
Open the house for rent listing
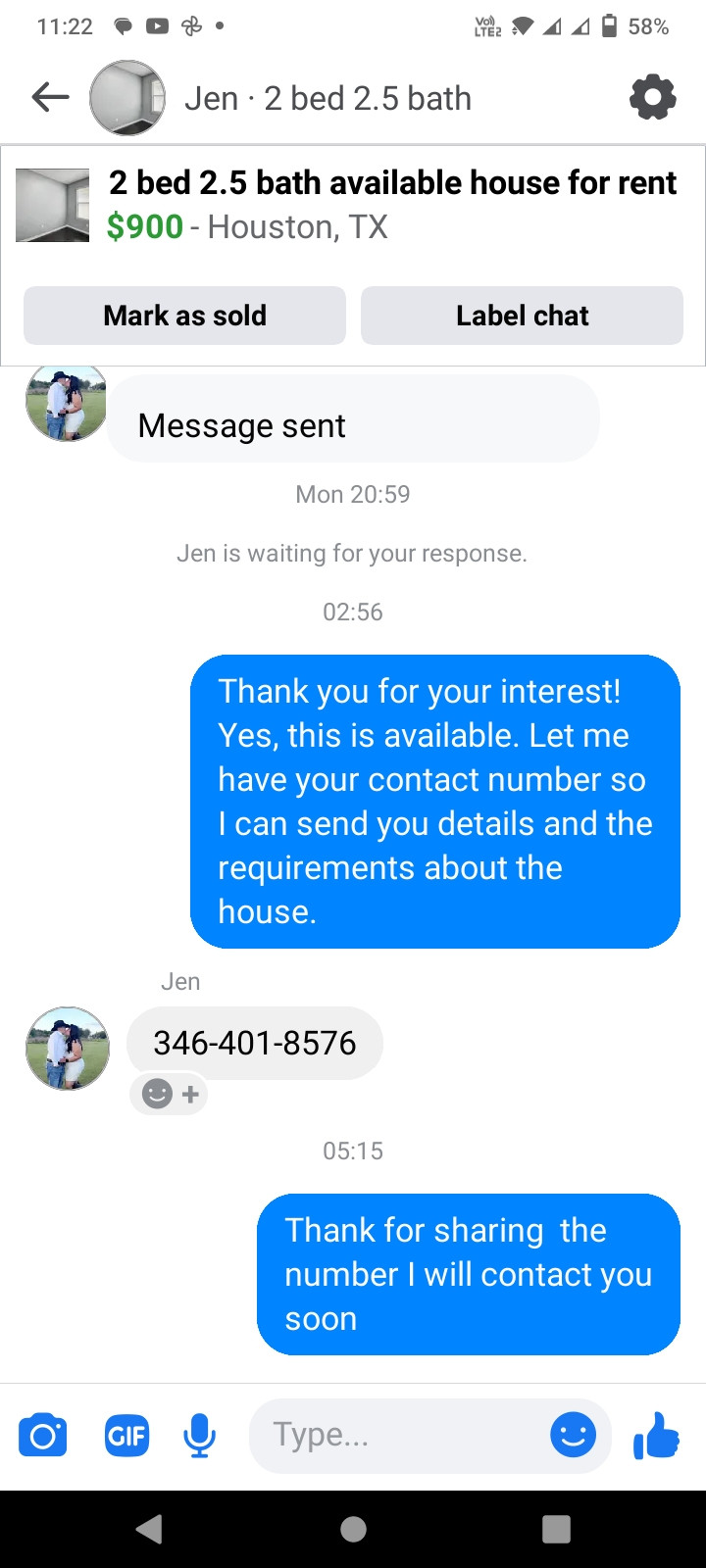[353, 205]
